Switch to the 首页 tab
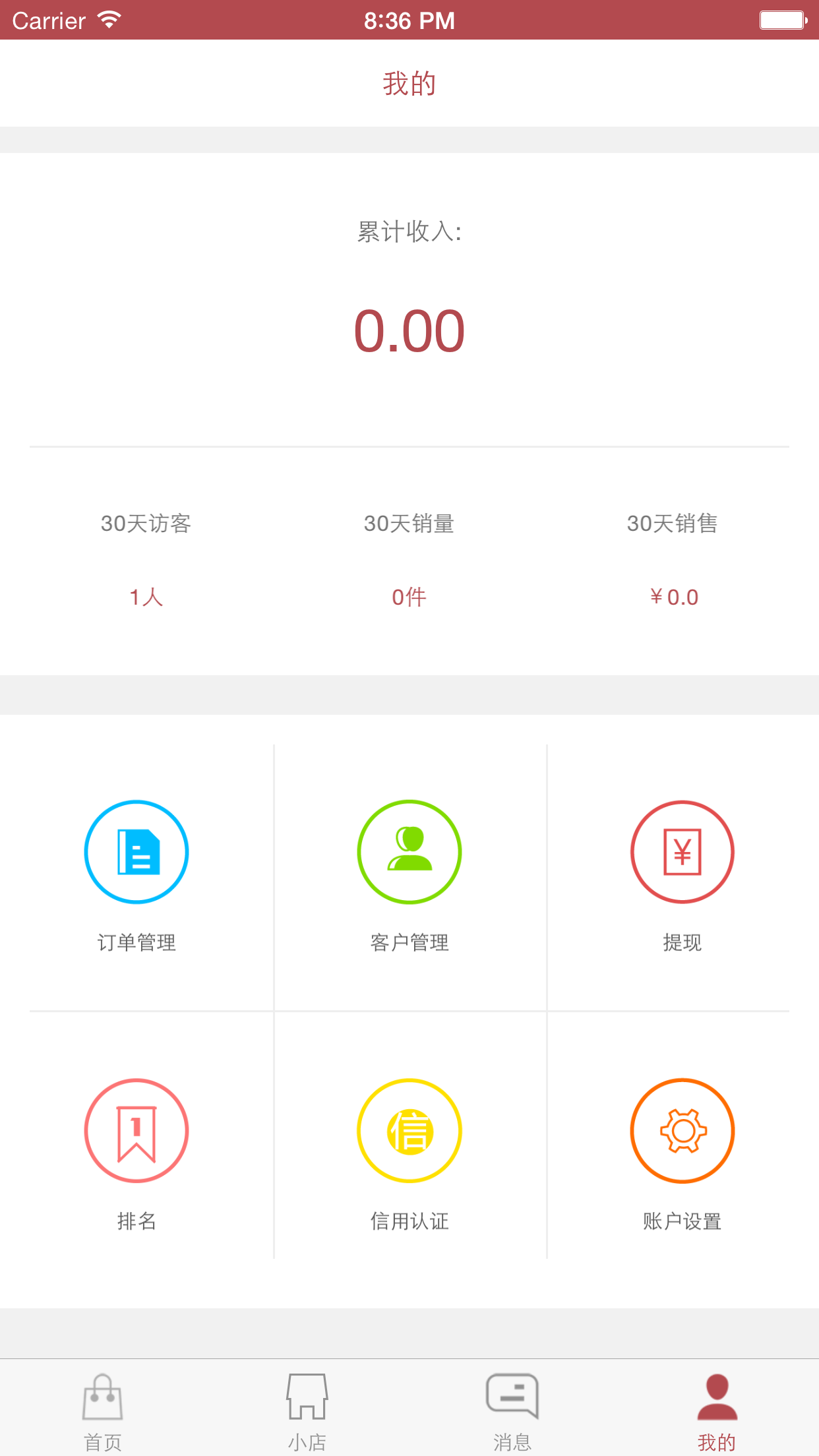 [102, 1411]
